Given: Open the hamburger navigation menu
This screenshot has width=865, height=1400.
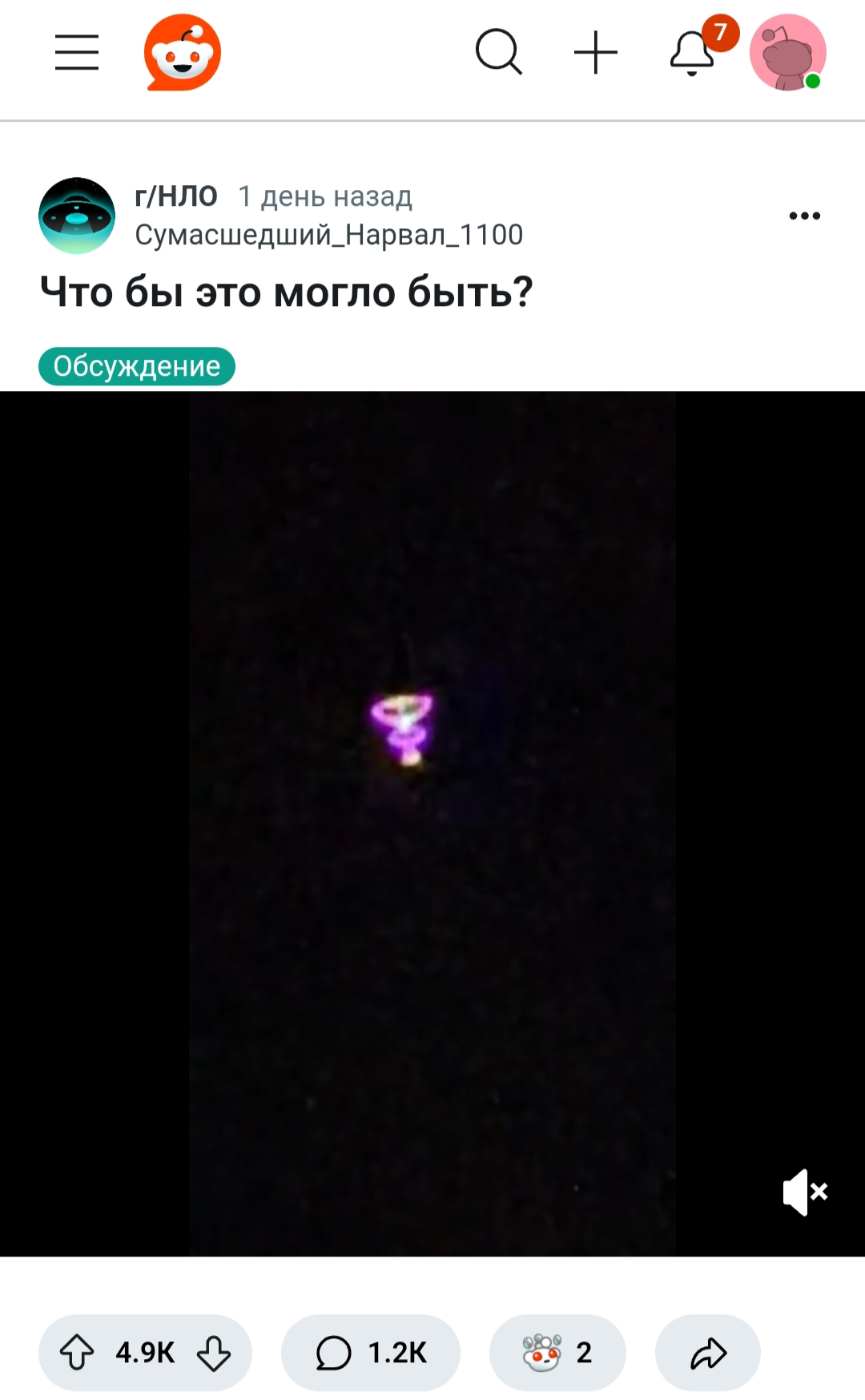Looking at the screenshot, I should (x=77, y=53).
